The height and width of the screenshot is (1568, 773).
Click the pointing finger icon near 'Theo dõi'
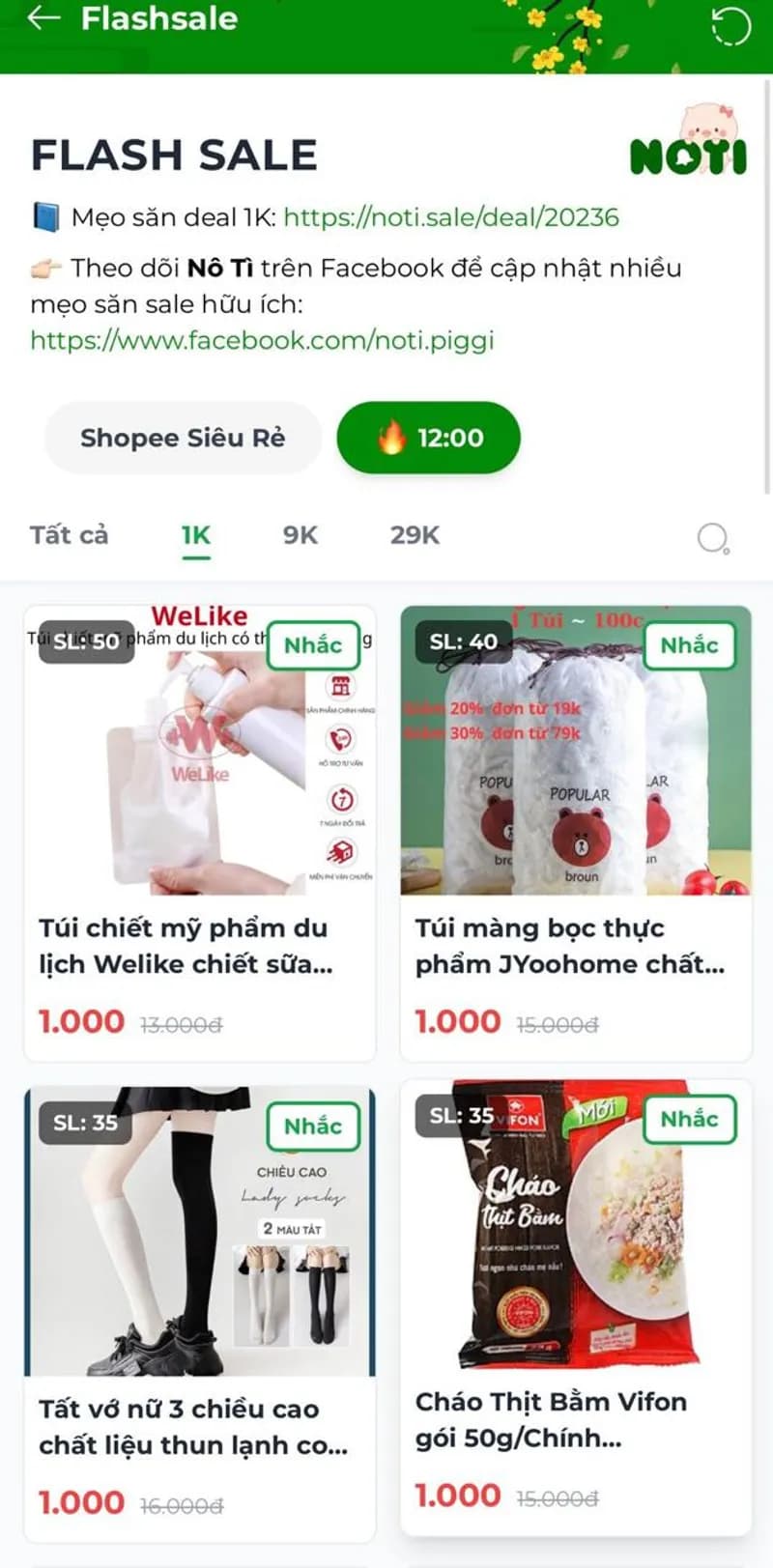[46, 268]
